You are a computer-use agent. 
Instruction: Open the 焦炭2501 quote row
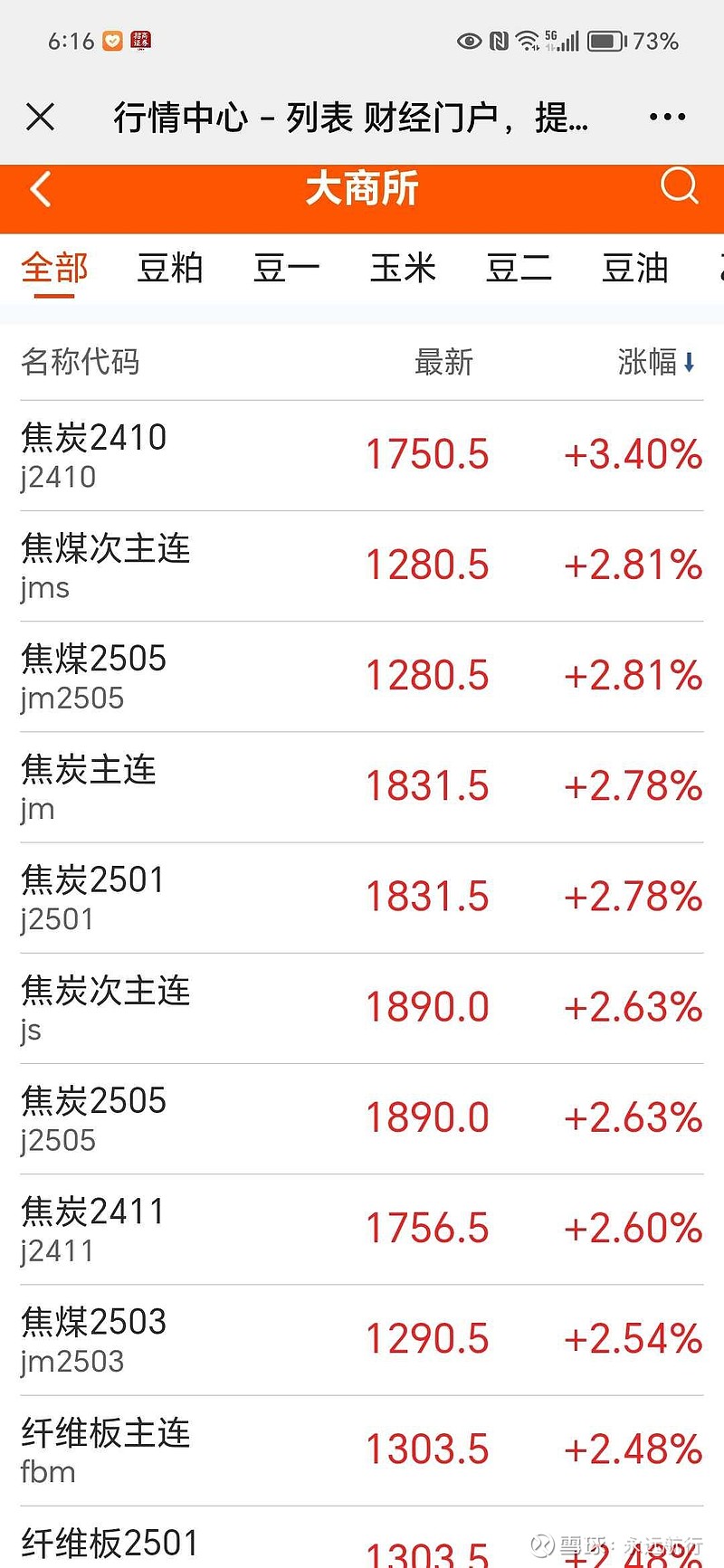tap(362, 898)
